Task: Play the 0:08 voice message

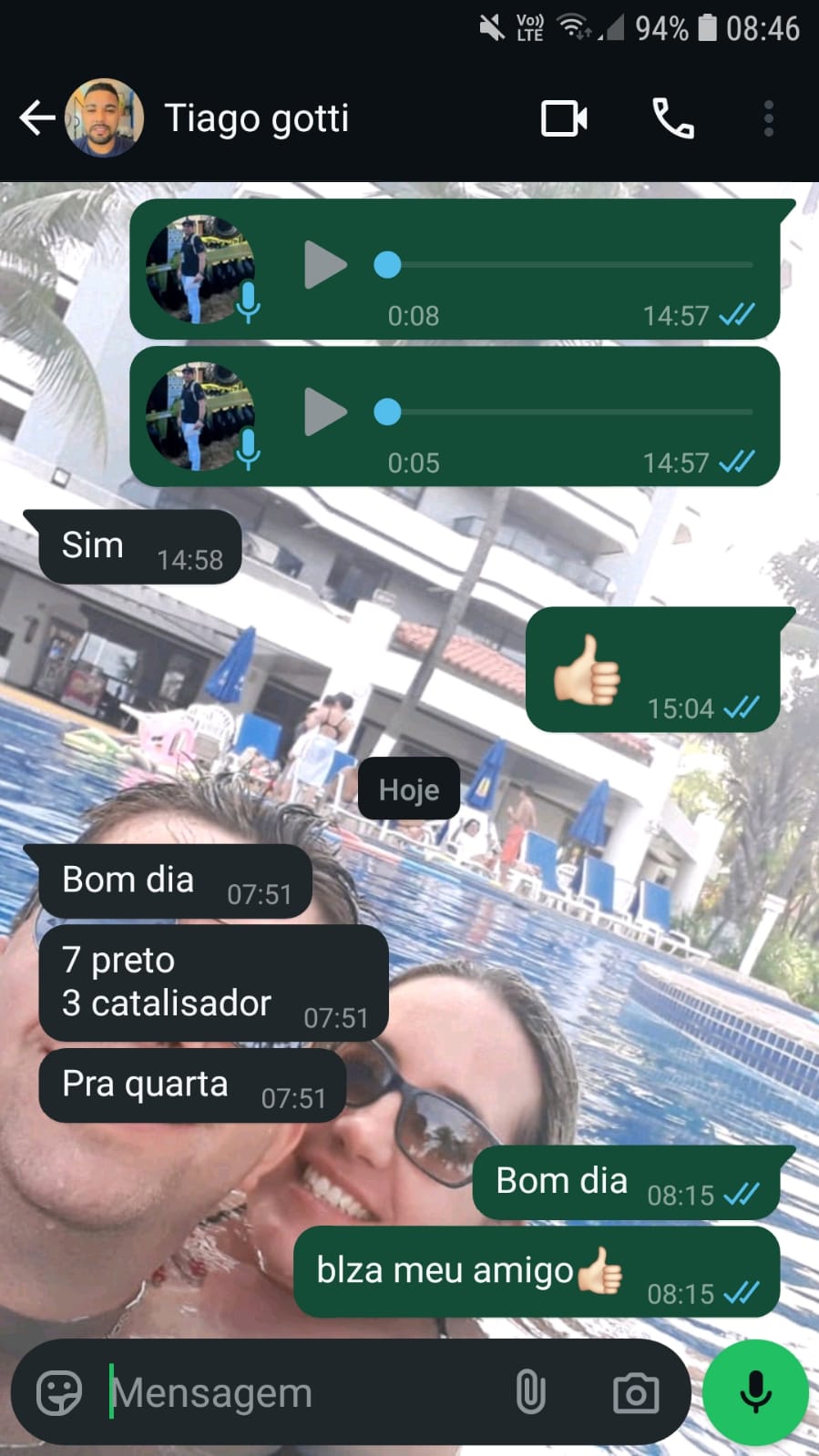Action: pos(324,265)
